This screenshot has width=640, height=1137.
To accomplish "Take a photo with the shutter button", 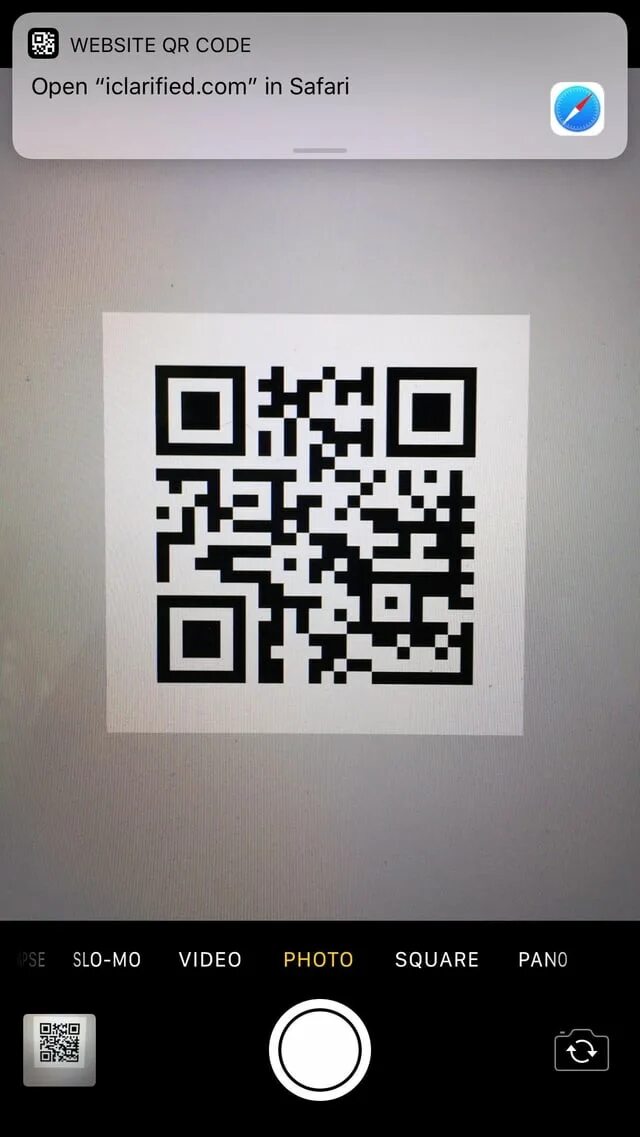I will point(320,1050).
